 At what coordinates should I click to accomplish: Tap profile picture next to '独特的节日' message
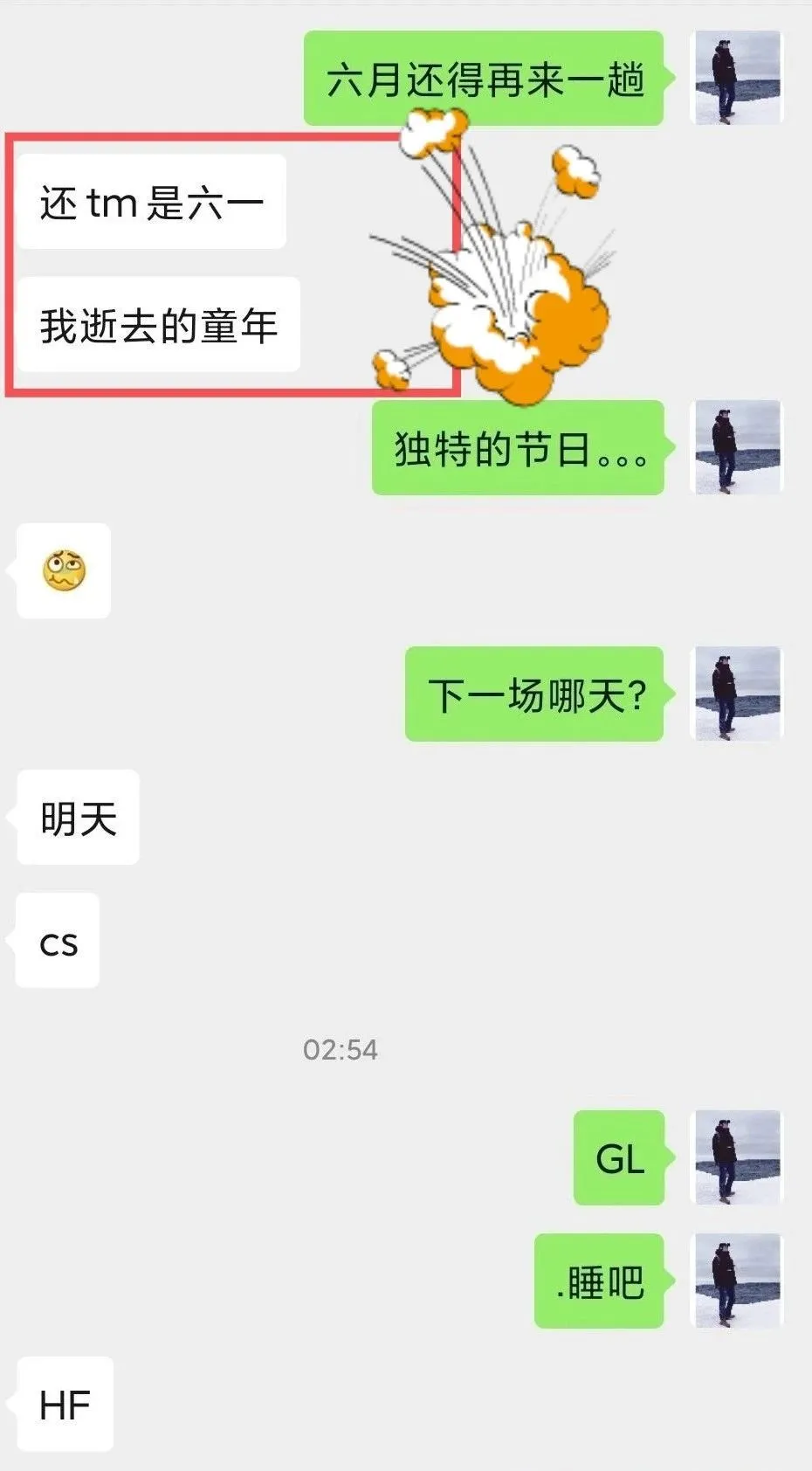[738, 447]
